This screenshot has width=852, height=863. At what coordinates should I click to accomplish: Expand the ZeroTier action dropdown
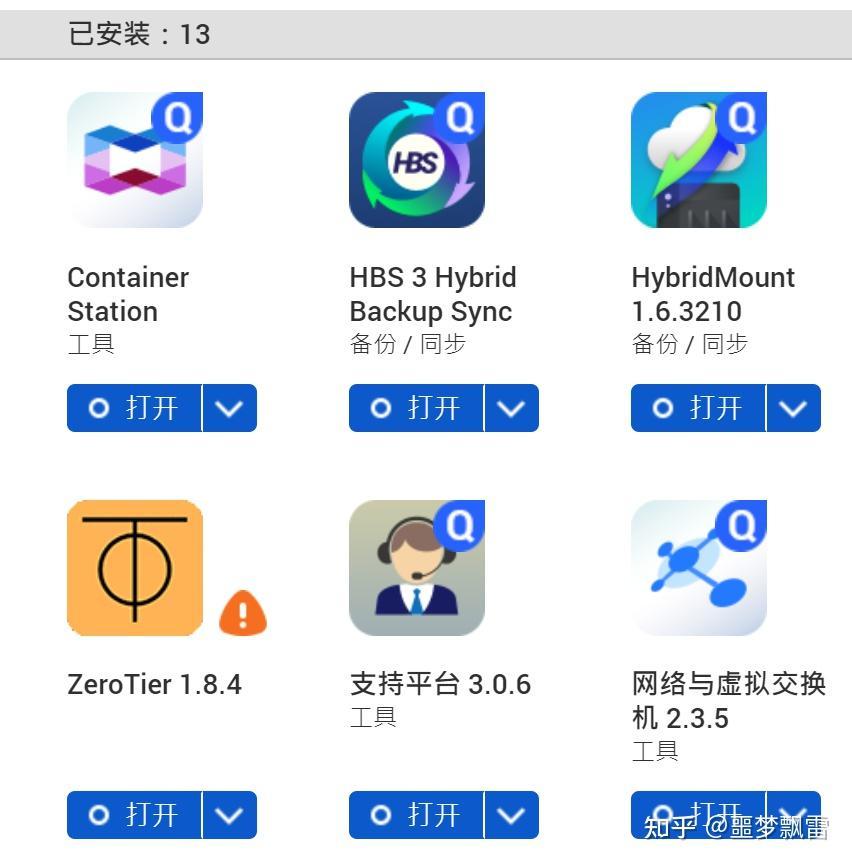point(230,815)
